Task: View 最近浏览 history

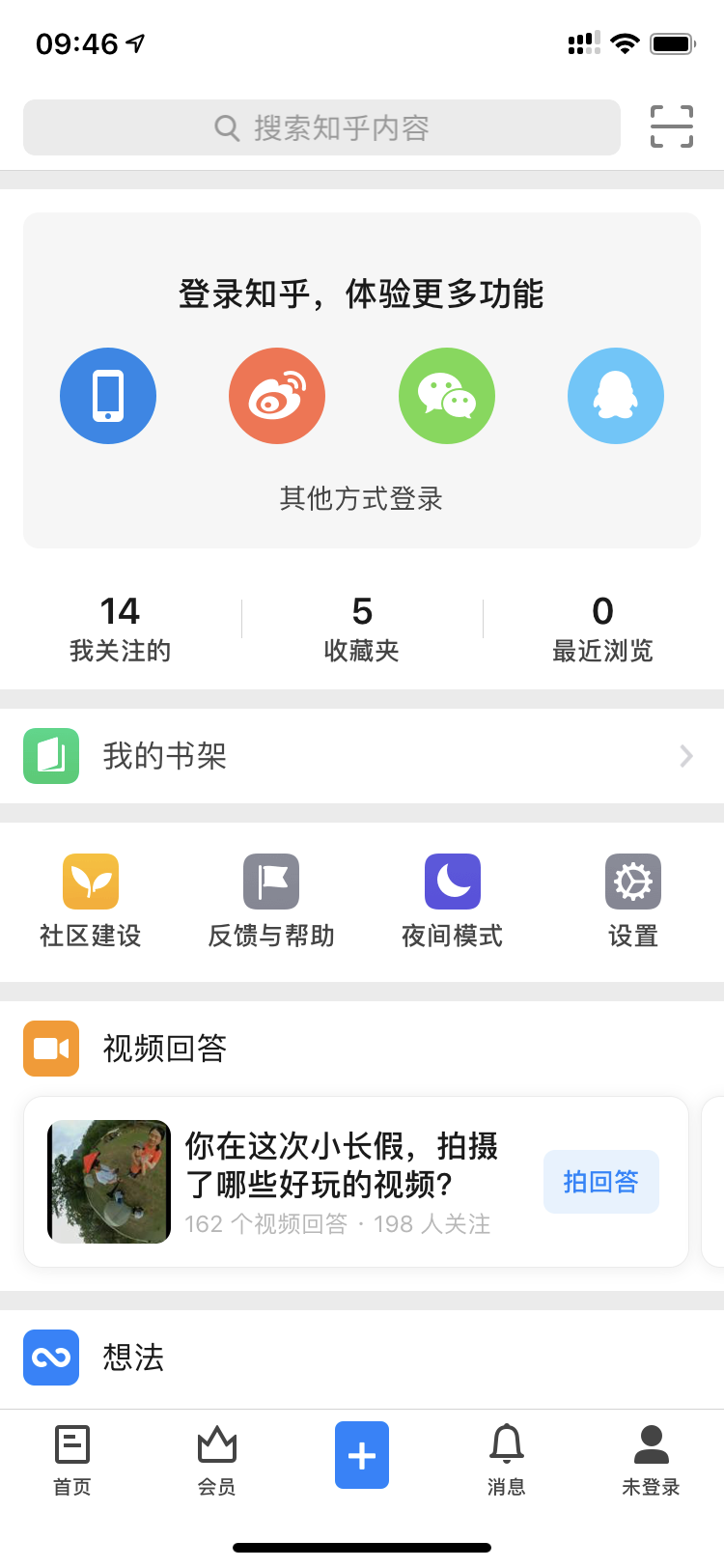Action: point(602,629)
